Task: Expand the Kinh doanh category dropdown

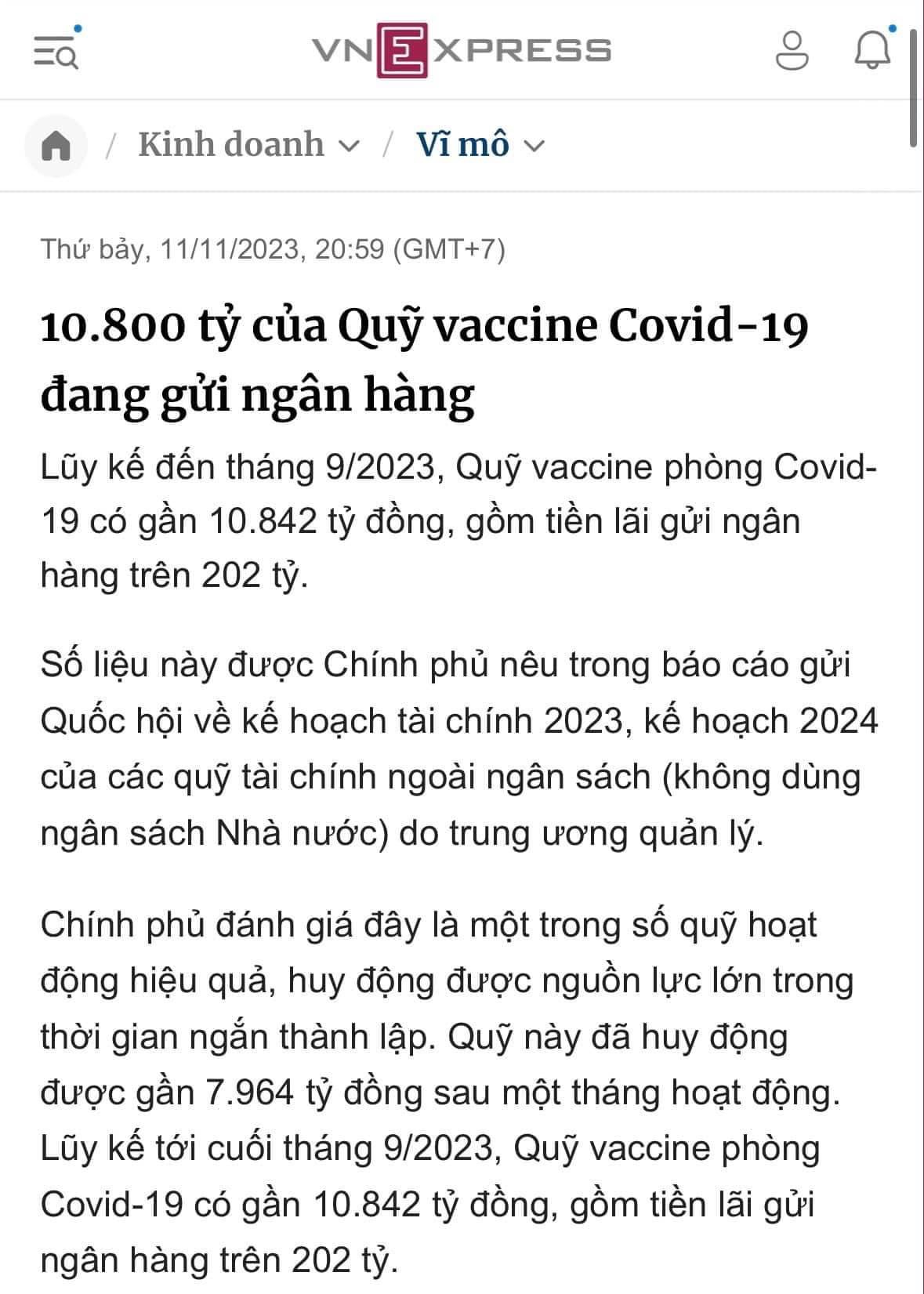Action: 351,147
